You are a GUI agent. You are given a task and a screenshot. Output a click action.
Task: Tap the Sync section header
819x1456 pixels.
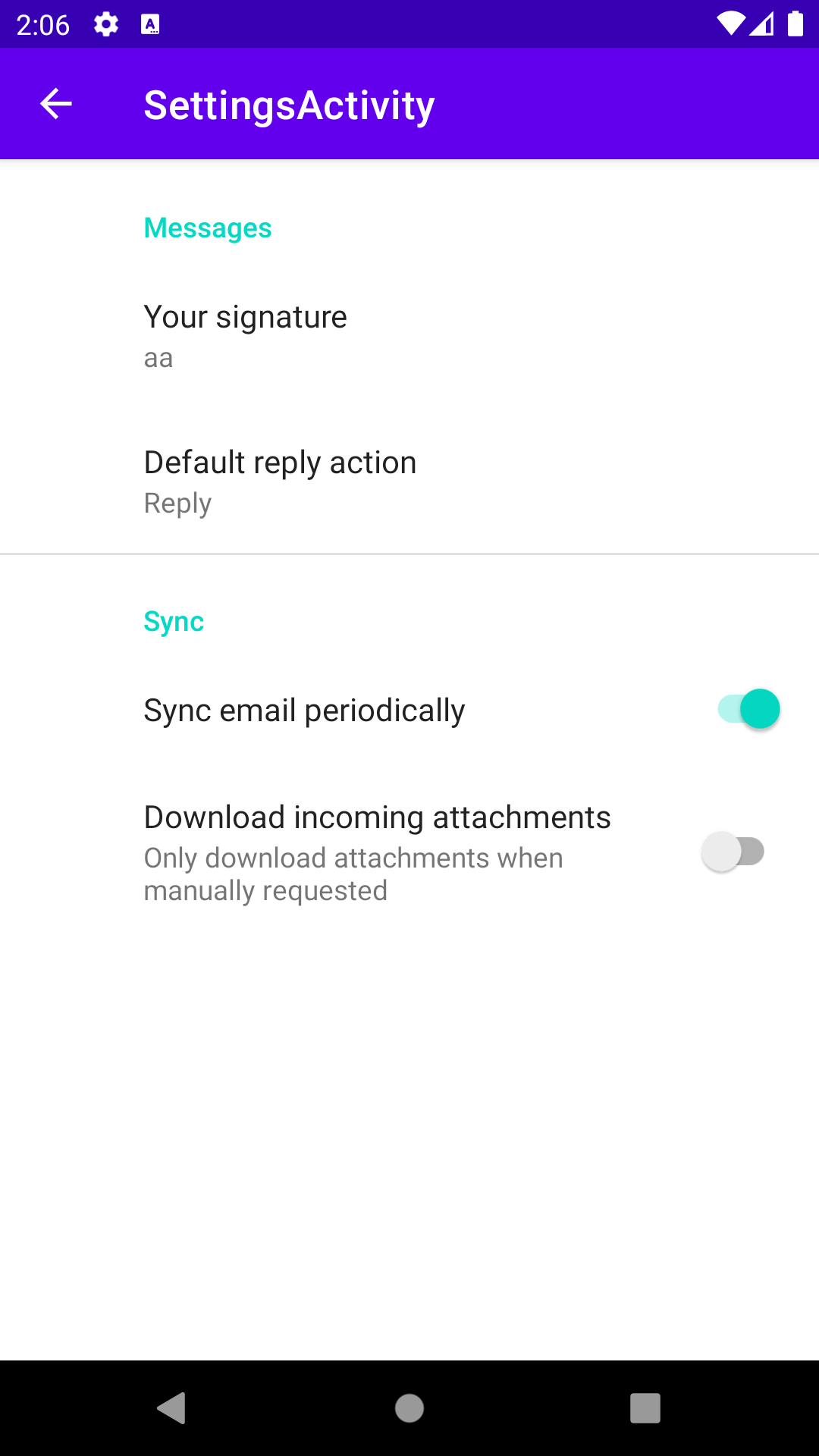tap(174, 621)
